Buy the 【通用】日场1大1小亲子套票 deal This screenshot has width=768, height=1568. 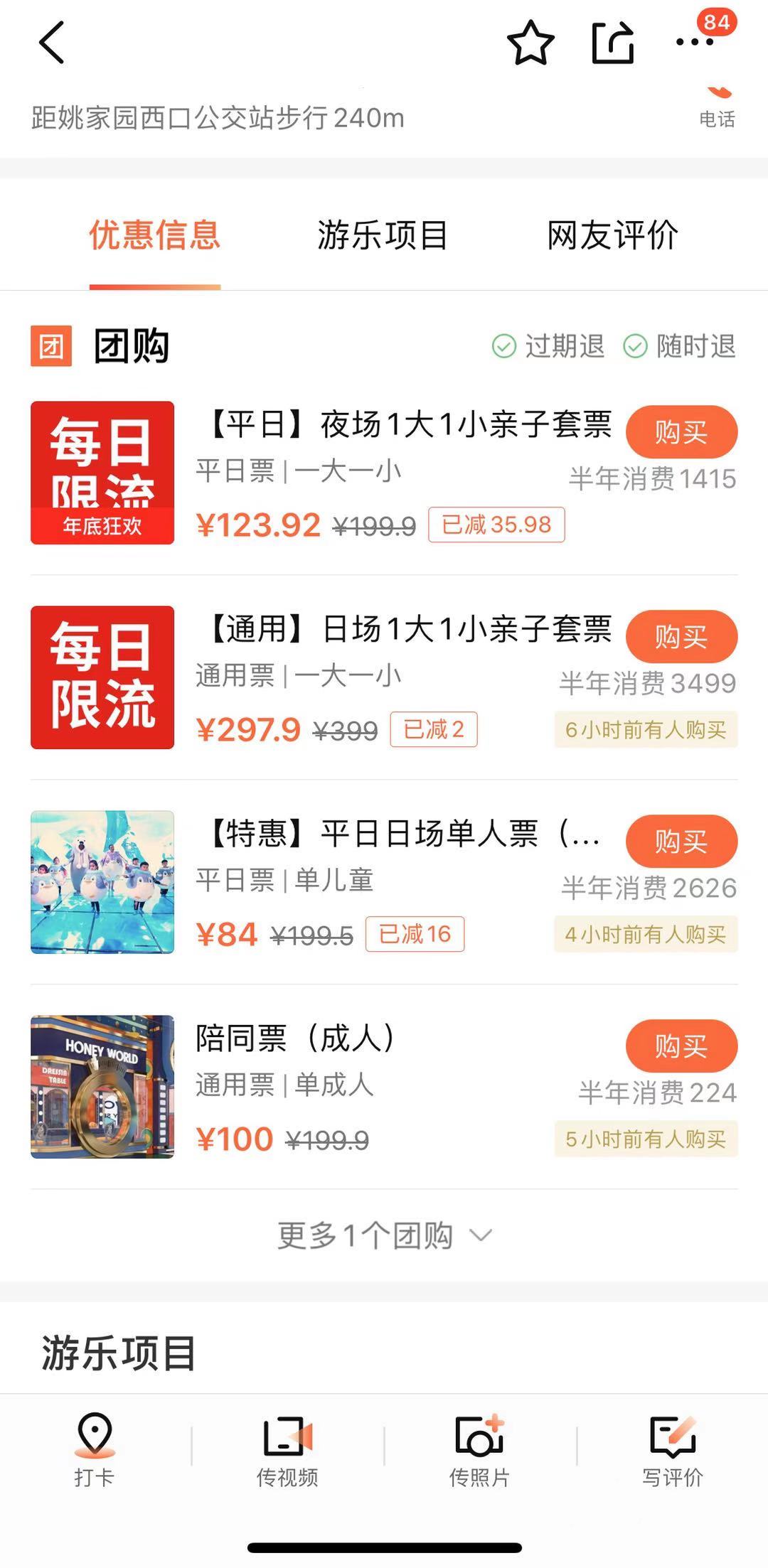[681, 637]
